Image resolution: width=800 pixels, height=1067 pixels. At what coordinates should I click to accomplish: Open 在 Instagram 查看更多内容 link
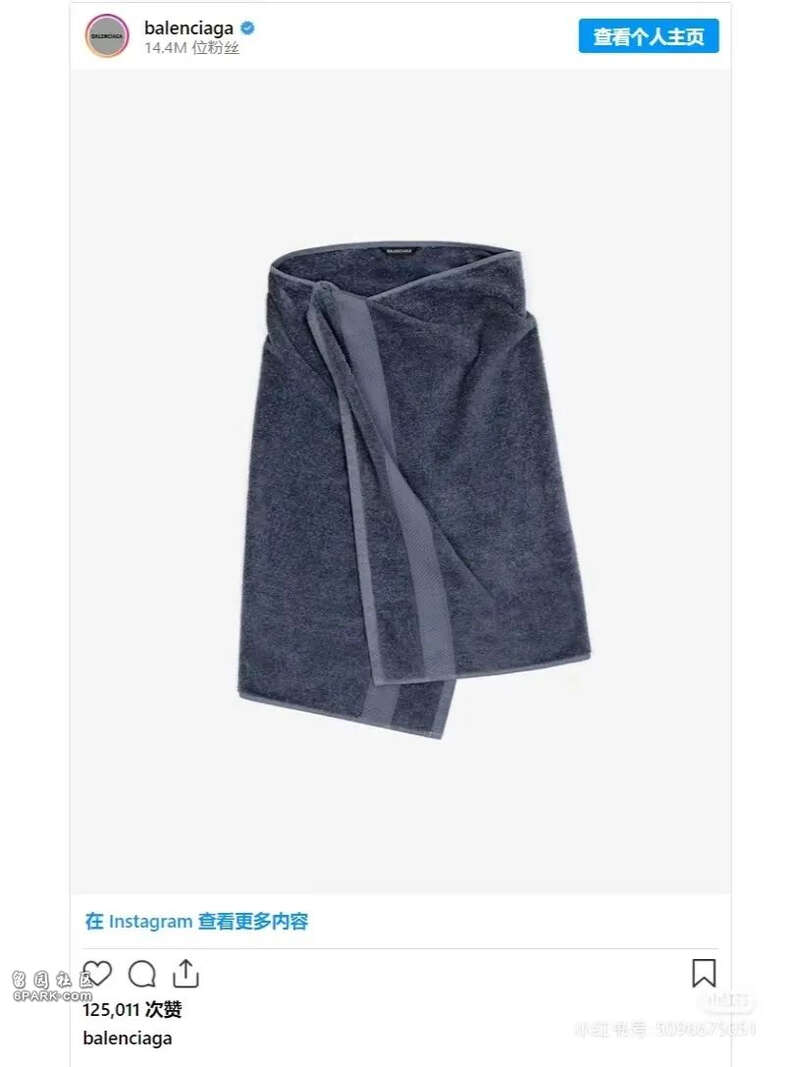tap(196, 921)
